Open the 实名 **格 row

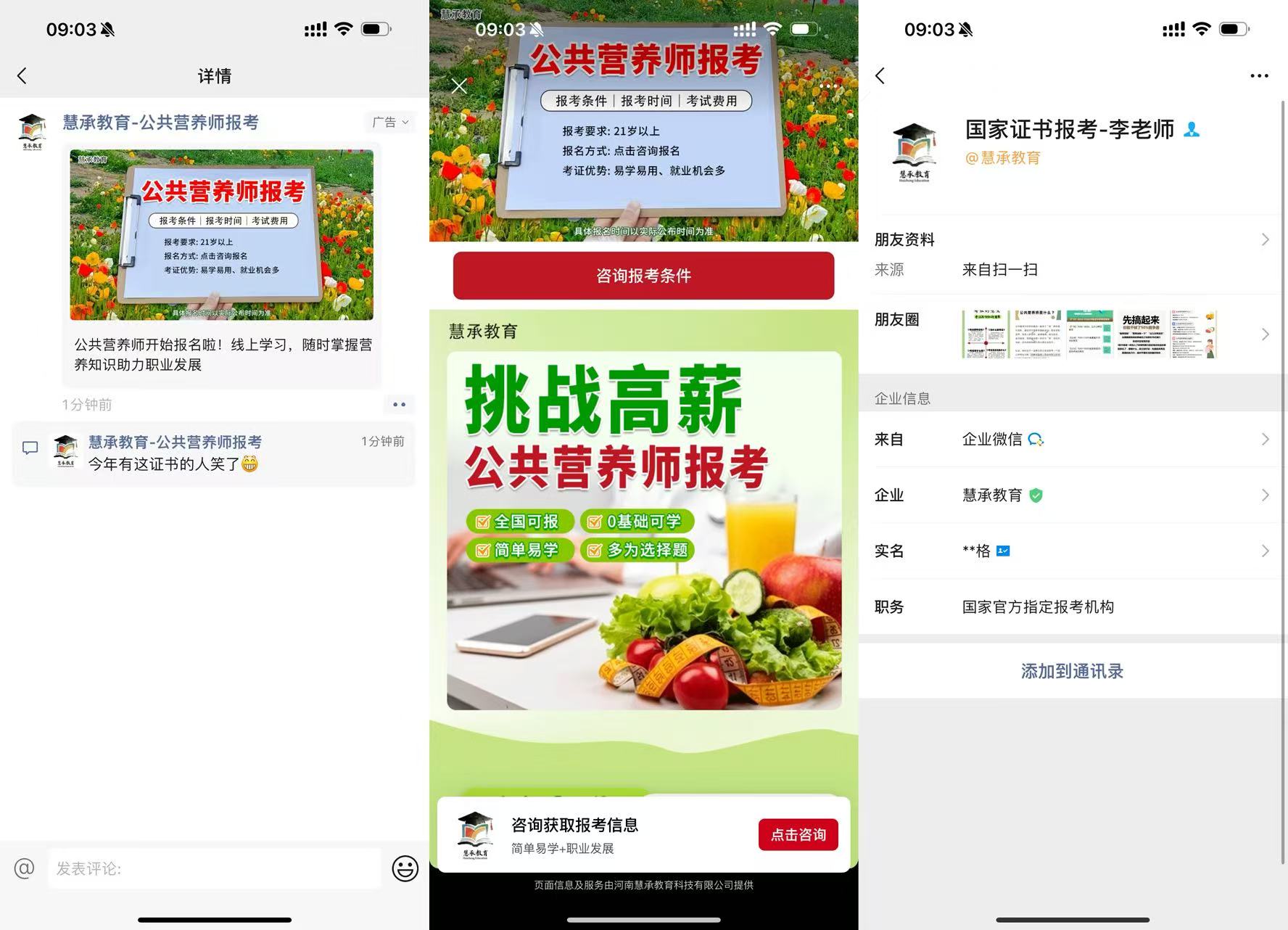[1070, 551]
